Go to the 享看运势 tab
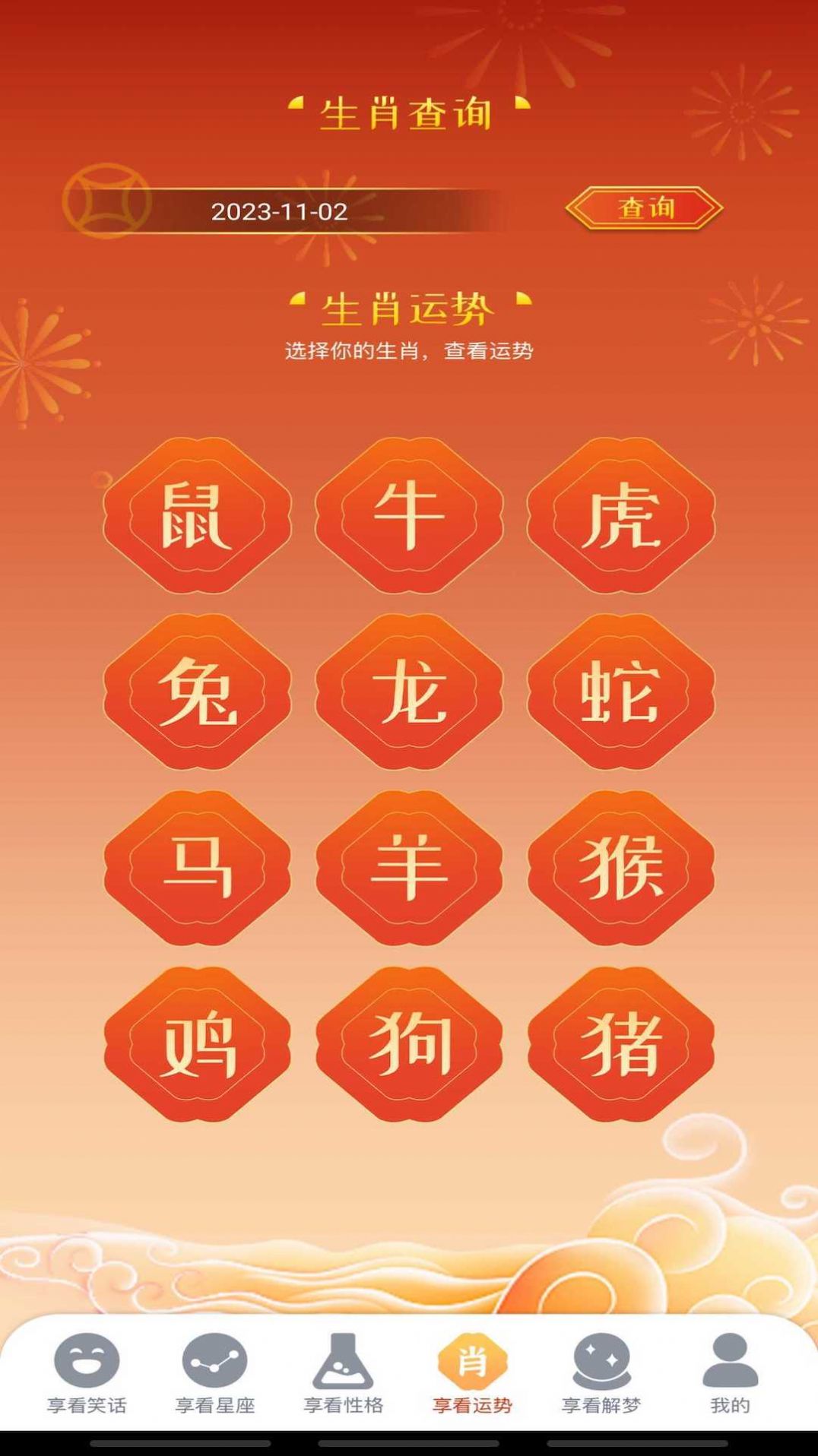The image size is (818, 1456). click(x=472, y=1374)
